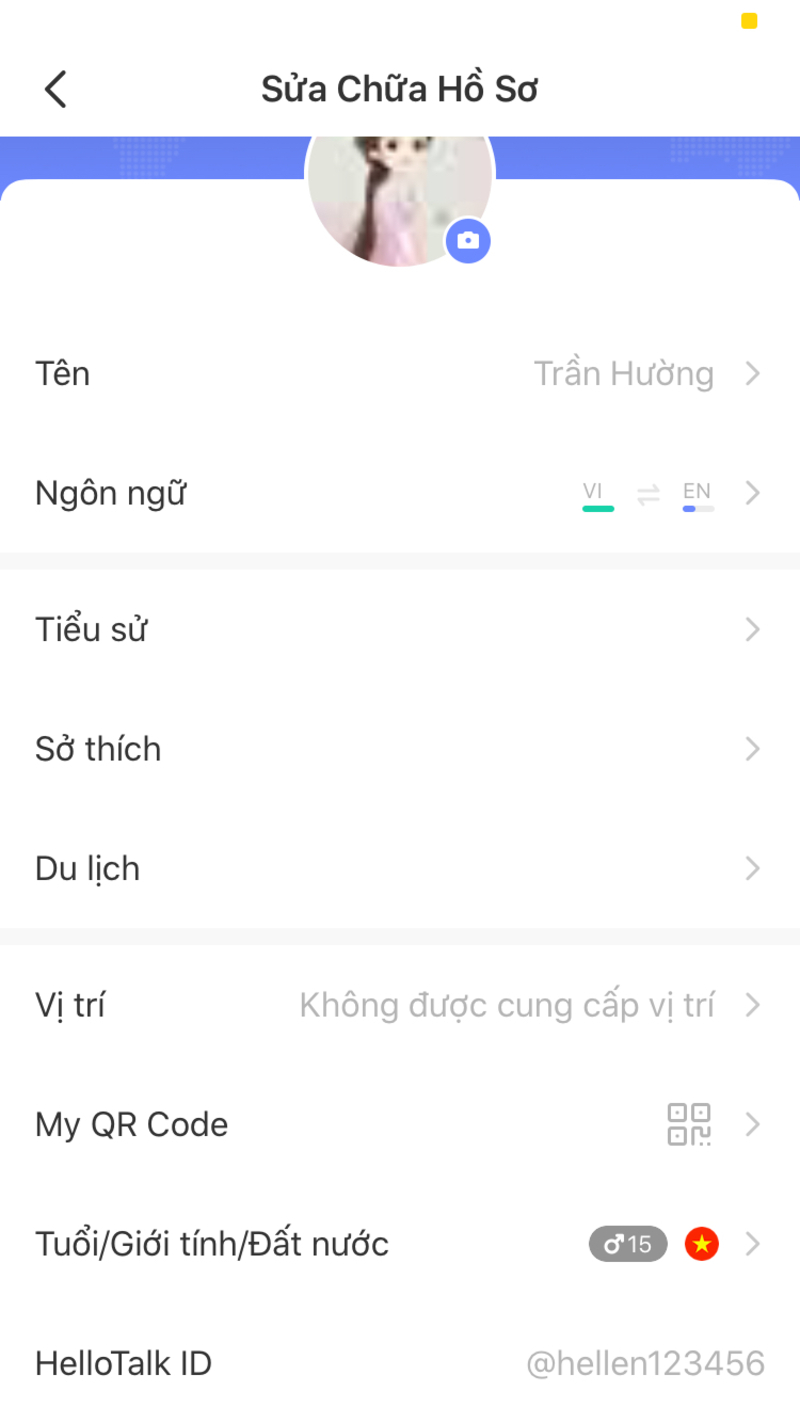Expand the Sở thích section
This screenshot has height=1423, width=800.
pyautogui.click(x=752, y=748)
